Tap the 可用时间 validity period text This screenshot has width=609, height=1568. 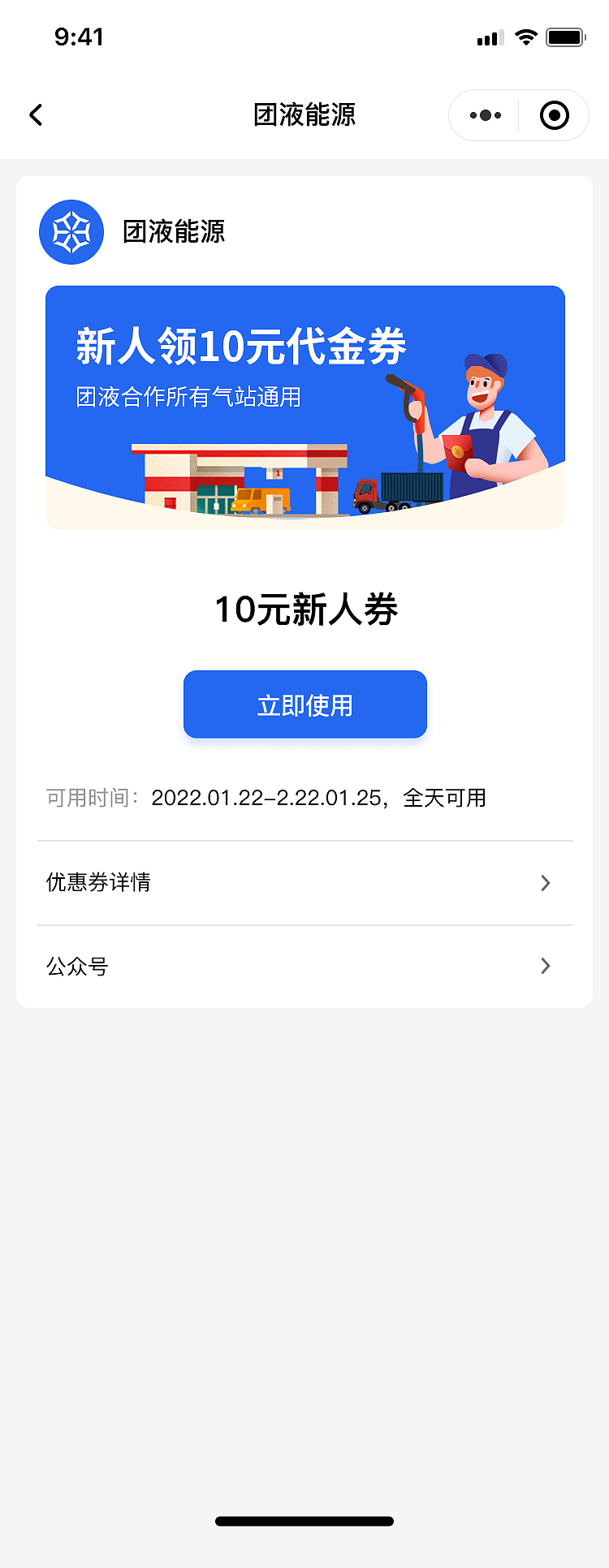(266, 797)
